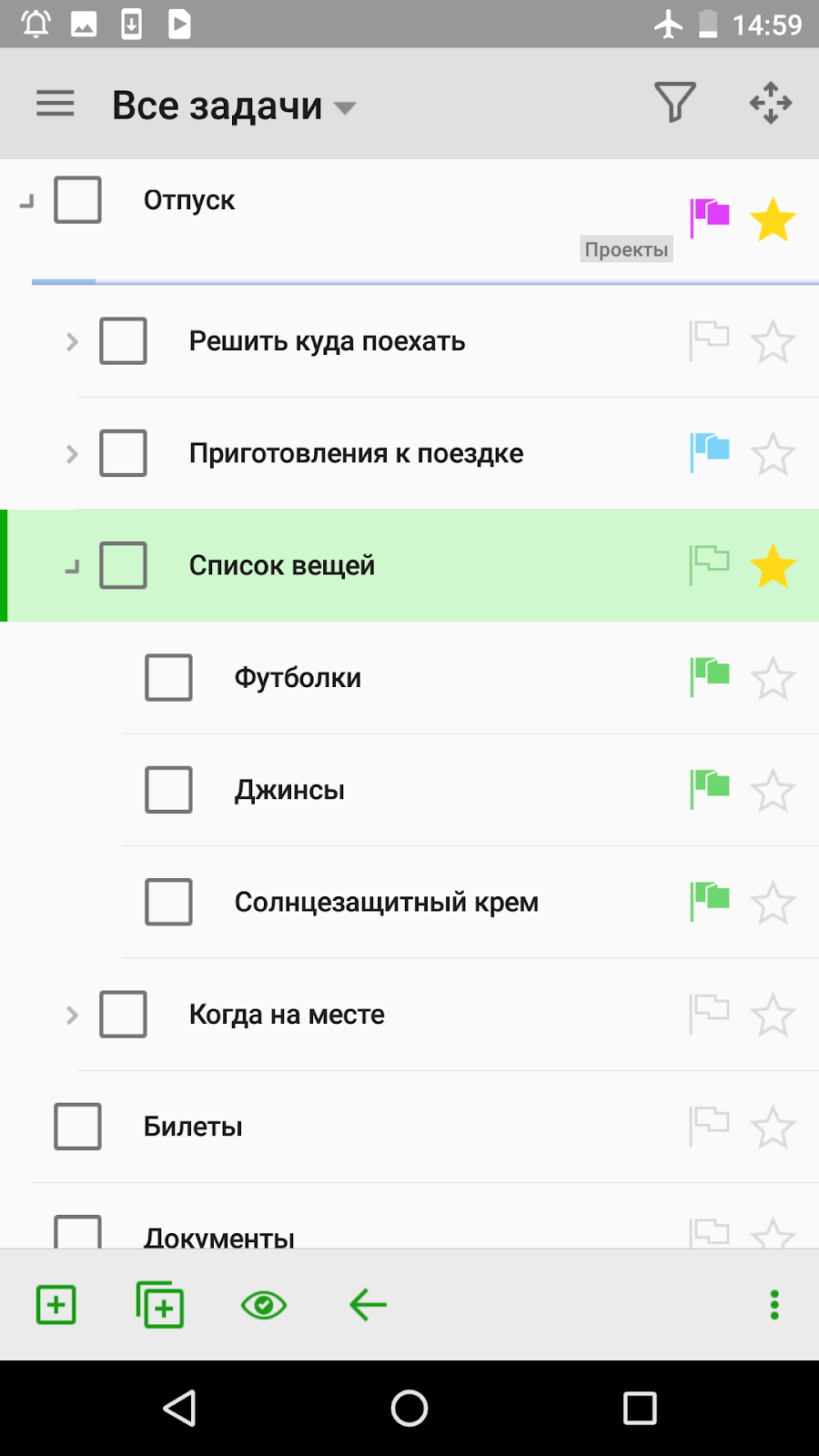The width and height of the screenshot is (819, 1456).
Task: Open the Билеты task
Action: 193,1127
